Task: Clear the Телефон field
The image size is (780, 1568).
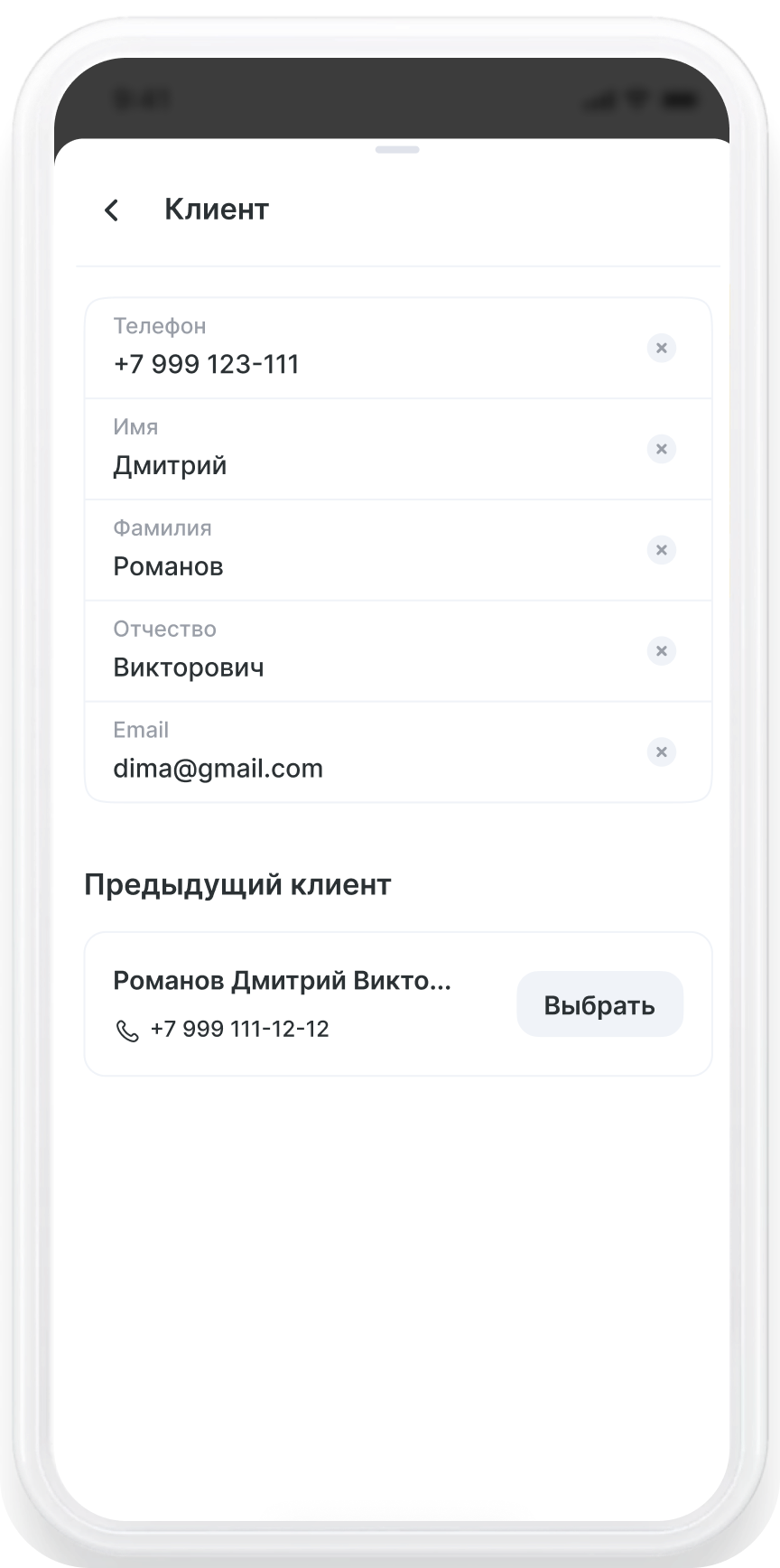Action: (661, 348)
